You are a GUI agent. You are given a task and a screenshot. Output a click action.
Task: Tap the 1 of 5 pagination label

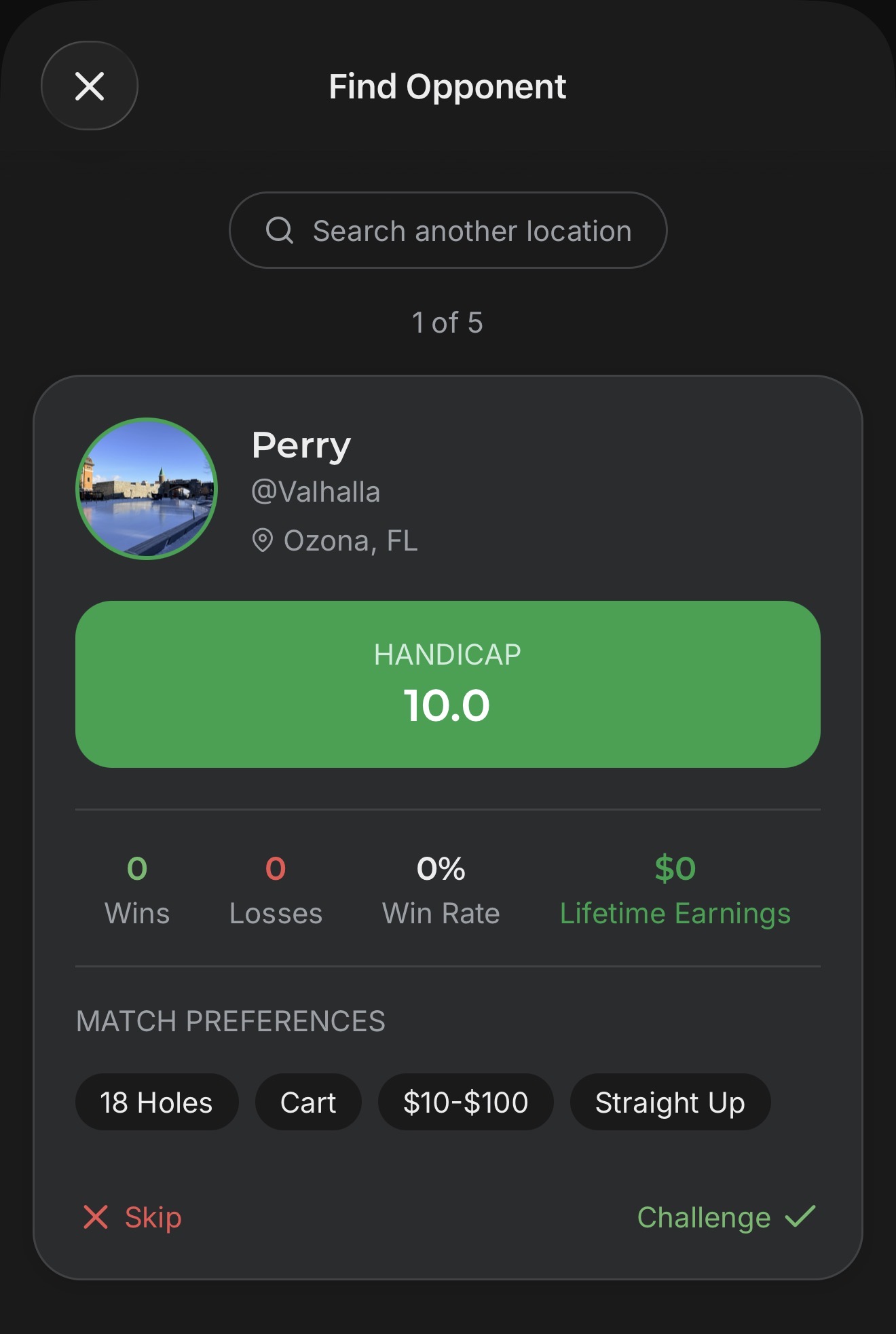(x=448, y=322)
